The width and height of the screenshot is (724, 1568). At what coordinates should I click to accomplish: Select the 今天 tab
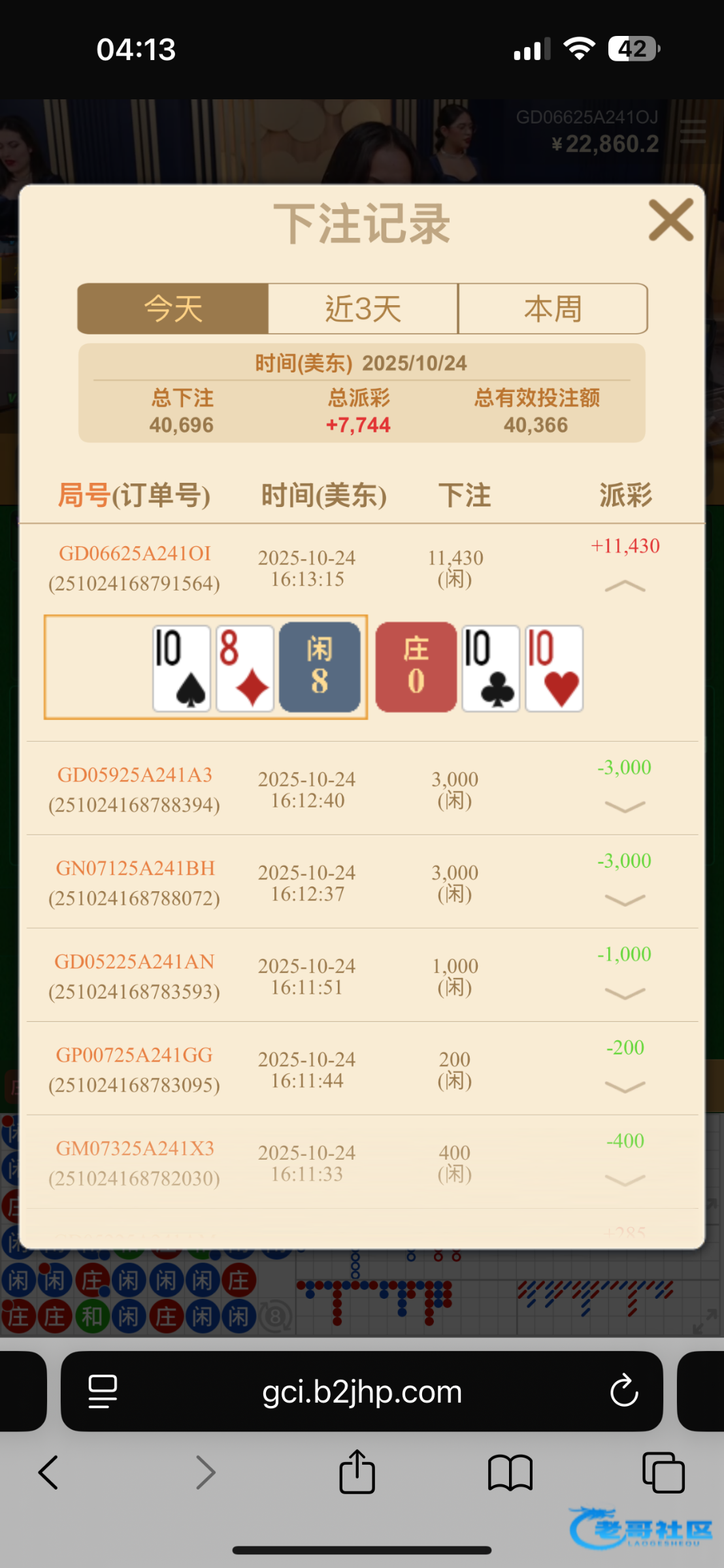173,308
